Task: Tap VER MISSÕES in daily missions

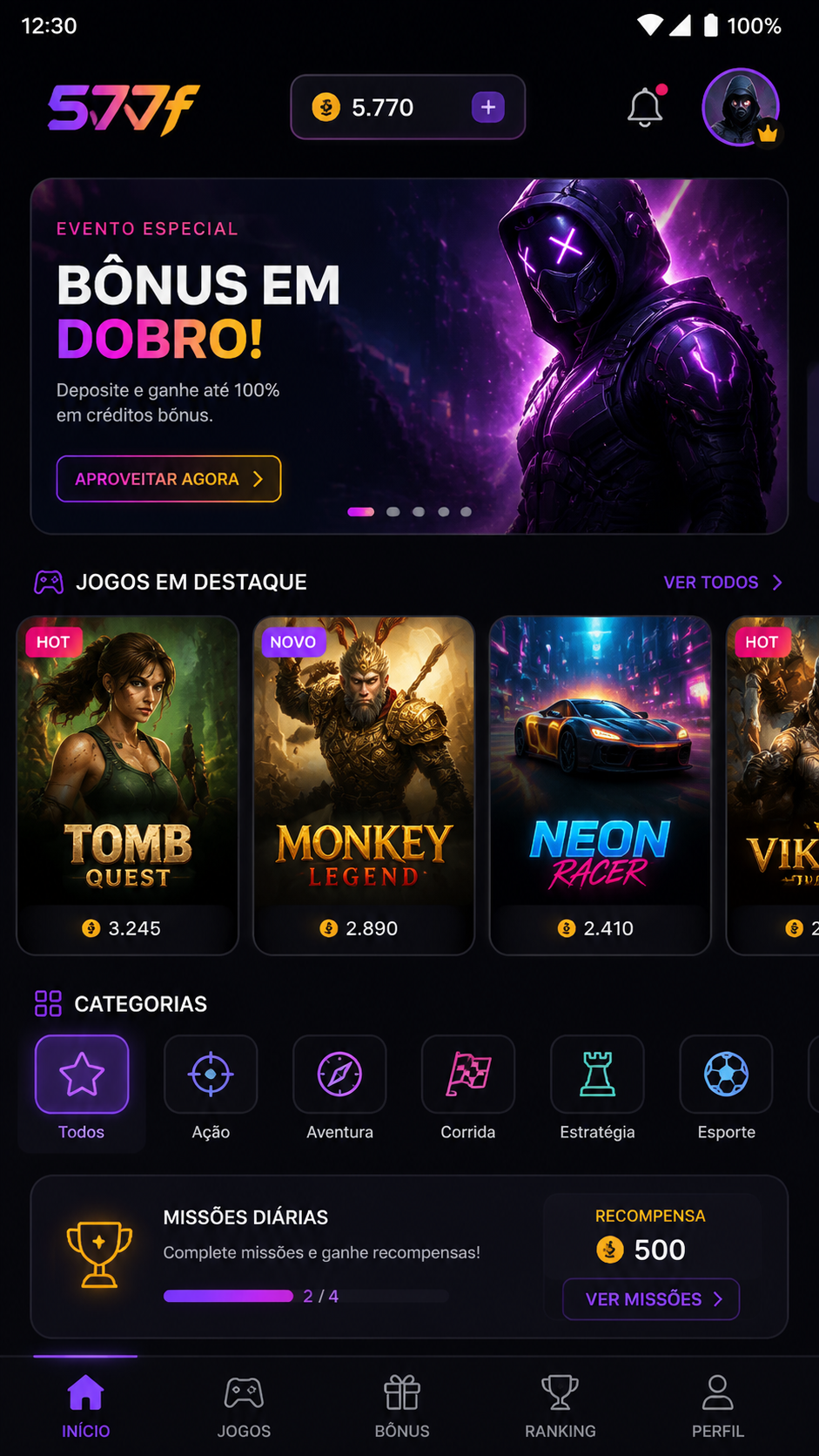Action: tap(651, 1299)
